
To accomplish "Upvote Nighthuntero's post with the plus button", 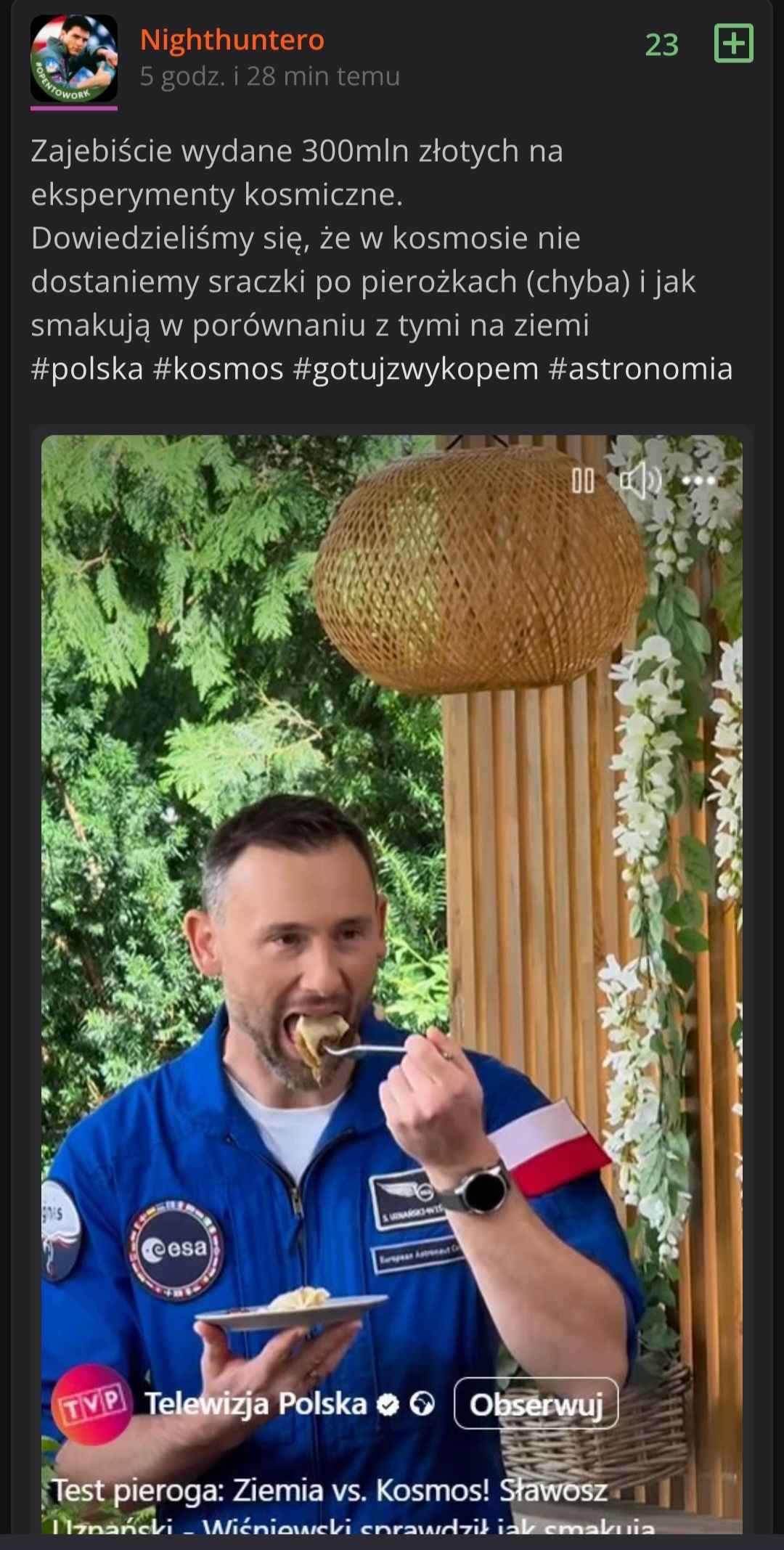I will click(733, 44).
